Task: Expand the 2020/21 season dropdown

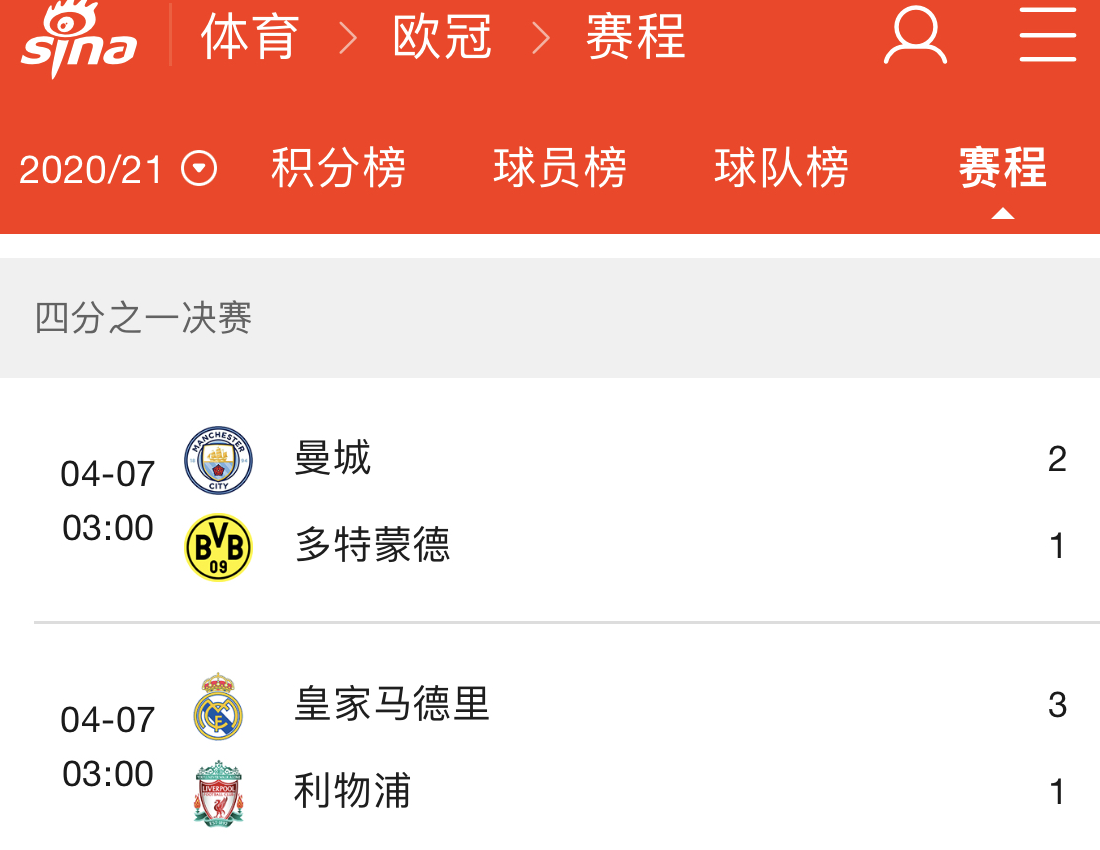Action: 117,170
